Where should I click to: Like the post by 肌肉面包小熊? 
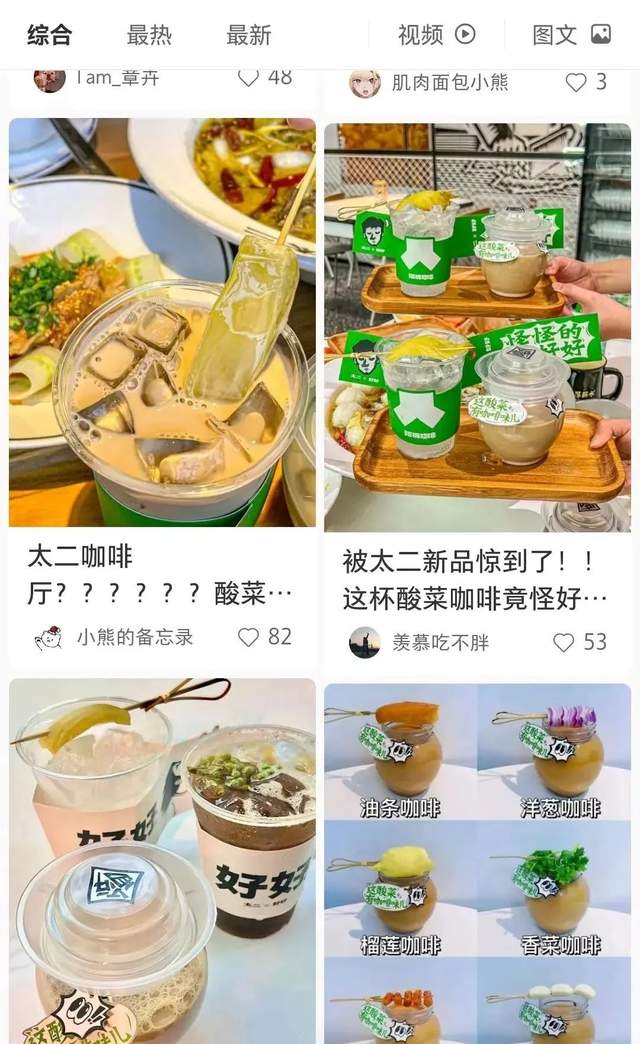(x=576, y=82)
